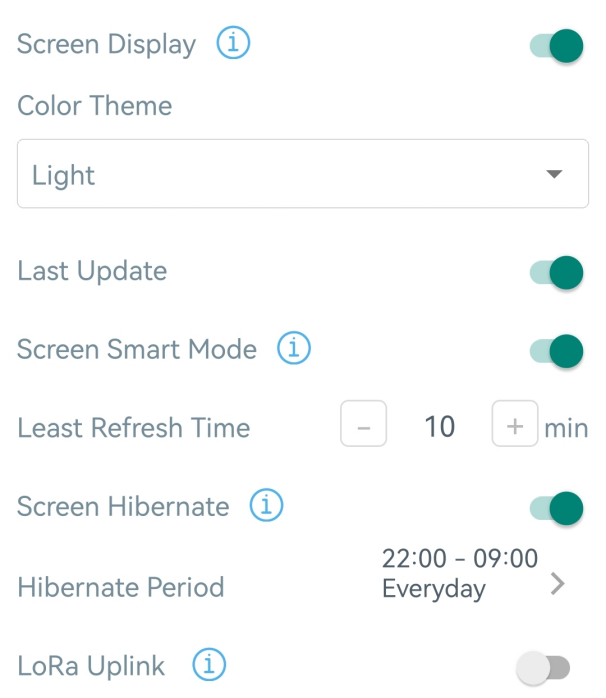The image size is (606, 698).
Task: View info for Screen Smart Mode
Action: [x=294, y=349]
